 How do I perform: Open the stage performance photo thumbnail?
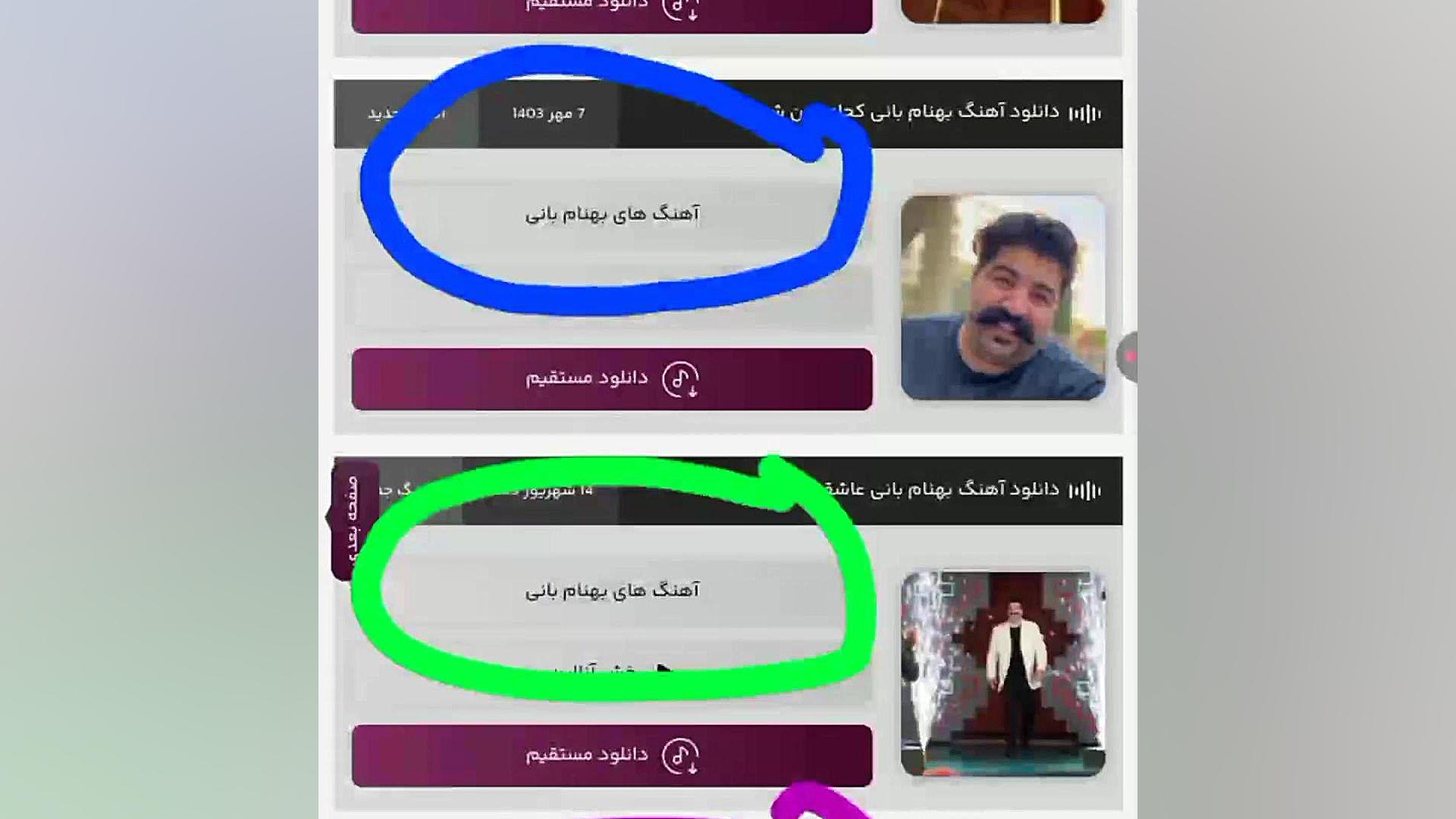[1003, 673]
